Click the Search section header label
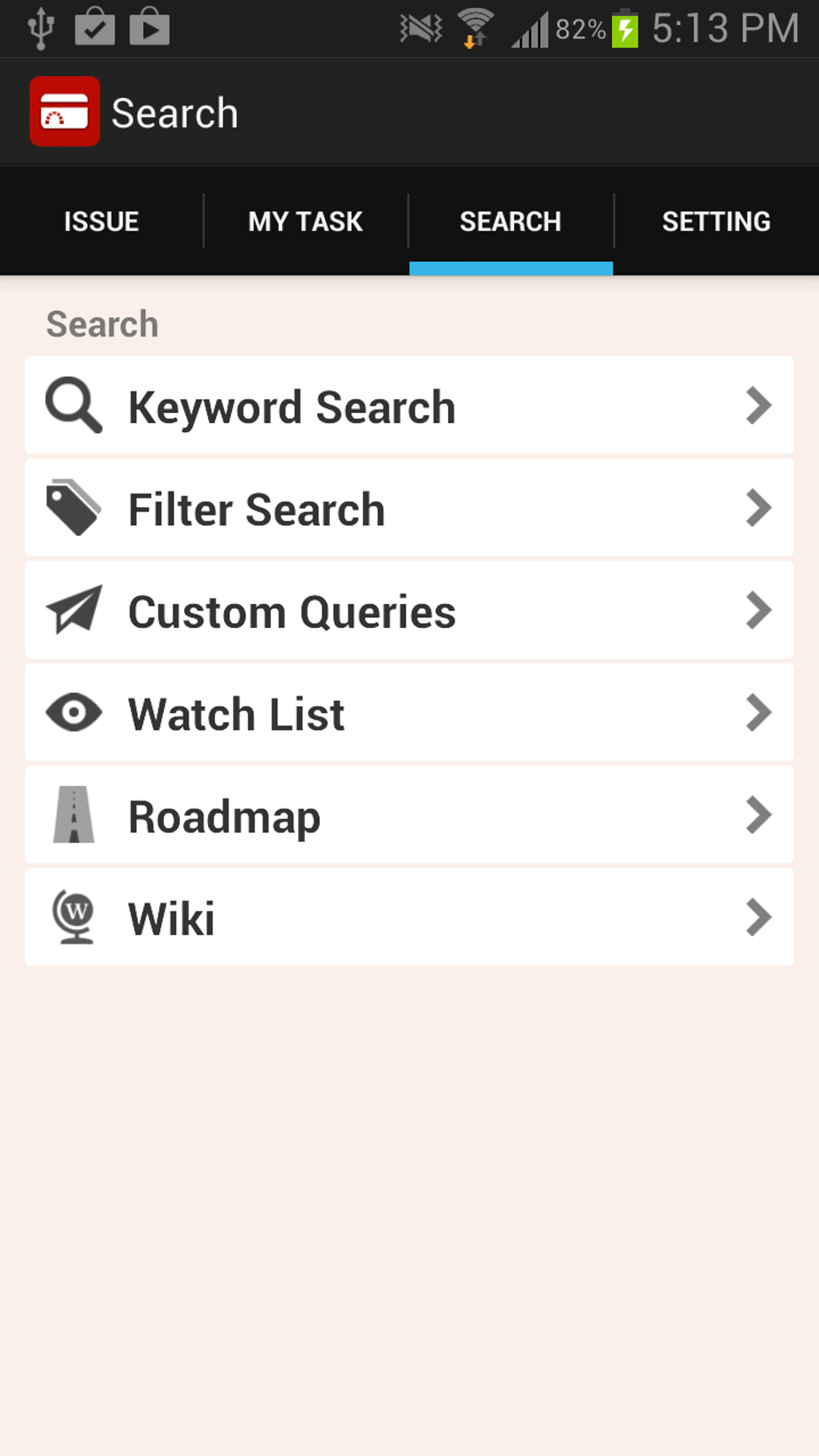This screenshot has width=819, height=1456. coord(102,324)
